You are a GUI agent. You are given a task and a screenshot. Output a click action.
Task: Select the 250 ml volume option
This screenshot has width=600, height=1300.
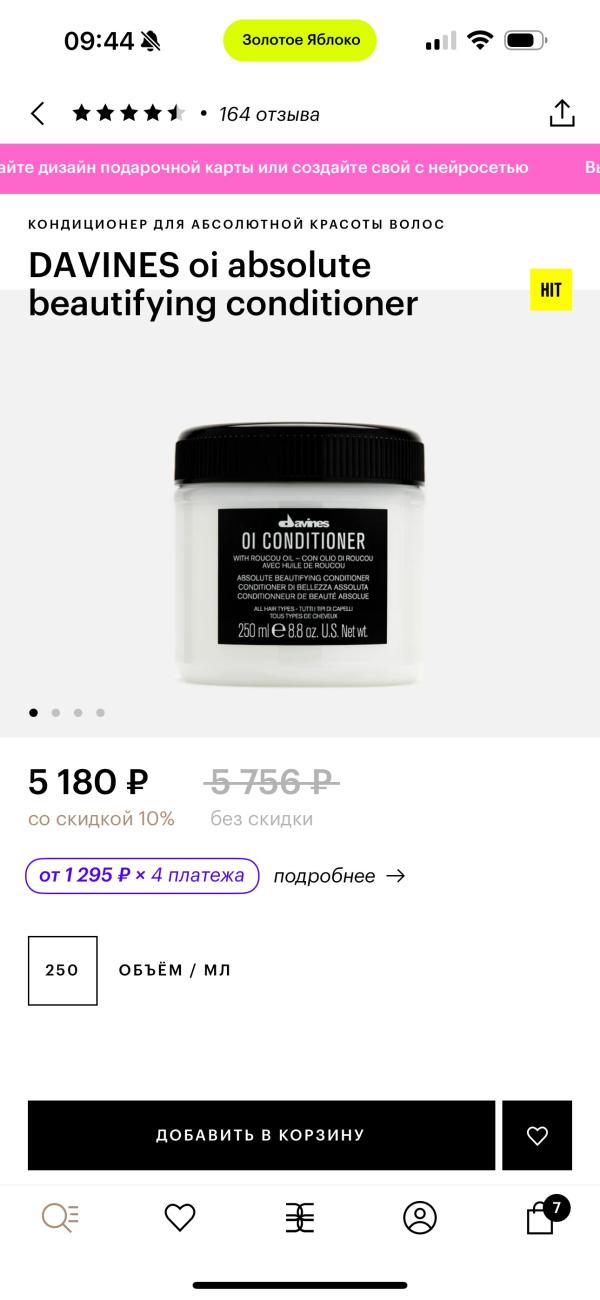click(x=62, y=970)
